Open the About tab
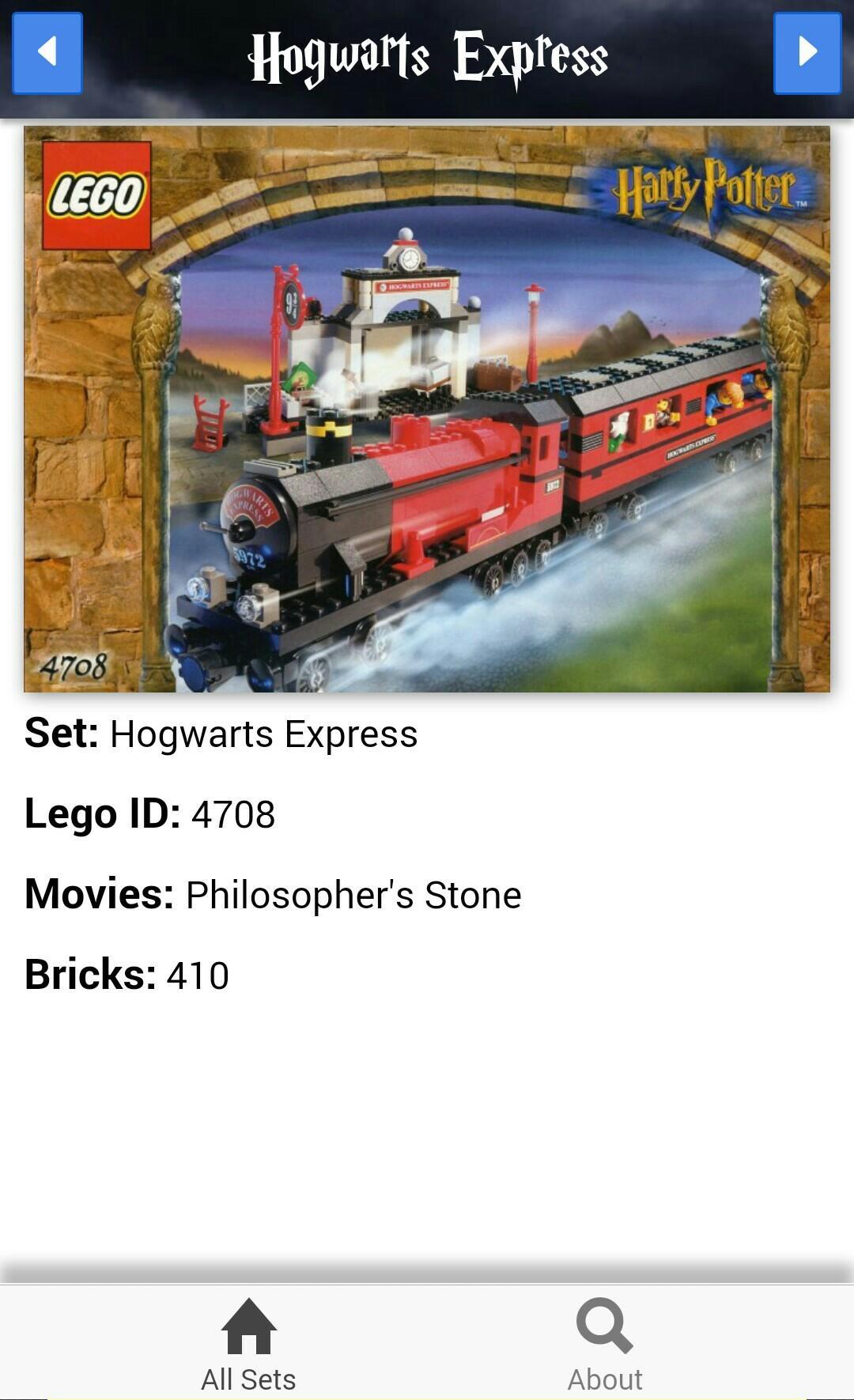Screen dimensions: 854x1400 pos(605,1345)
